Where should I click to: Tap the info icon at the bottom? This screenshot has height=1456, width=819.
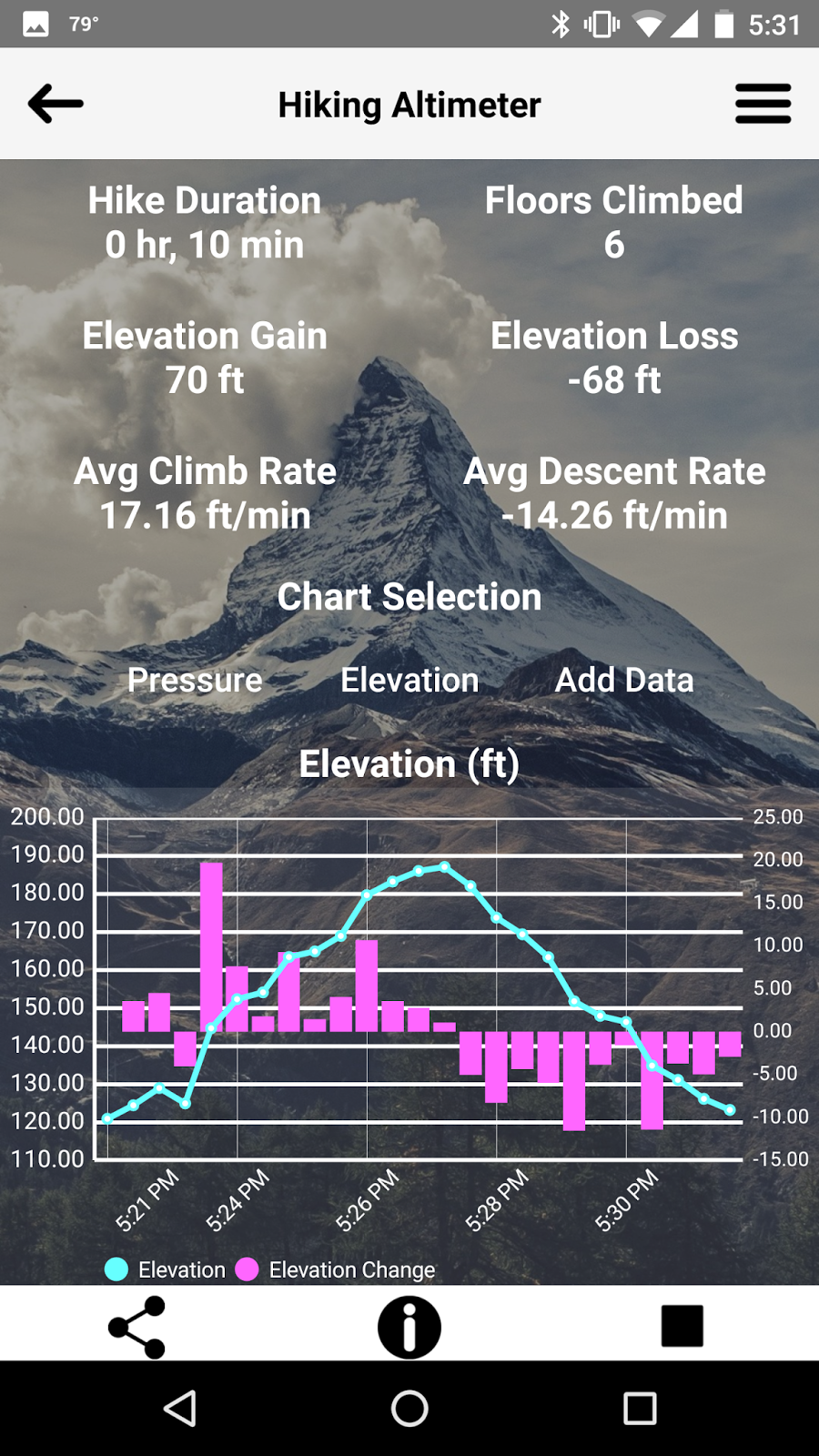click(x=409, y=1326)
